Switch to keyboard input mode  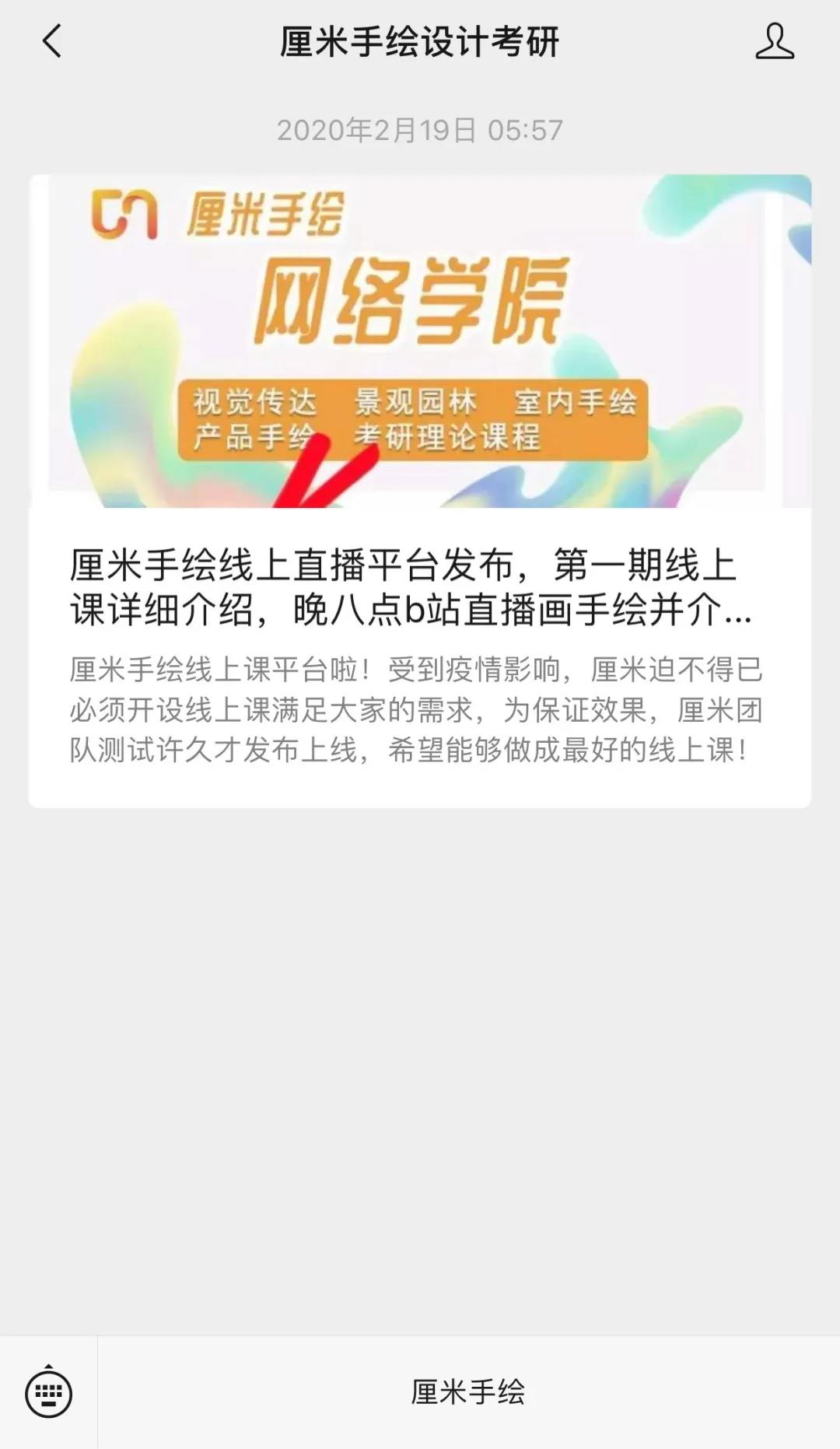[x=48, y=1392]
